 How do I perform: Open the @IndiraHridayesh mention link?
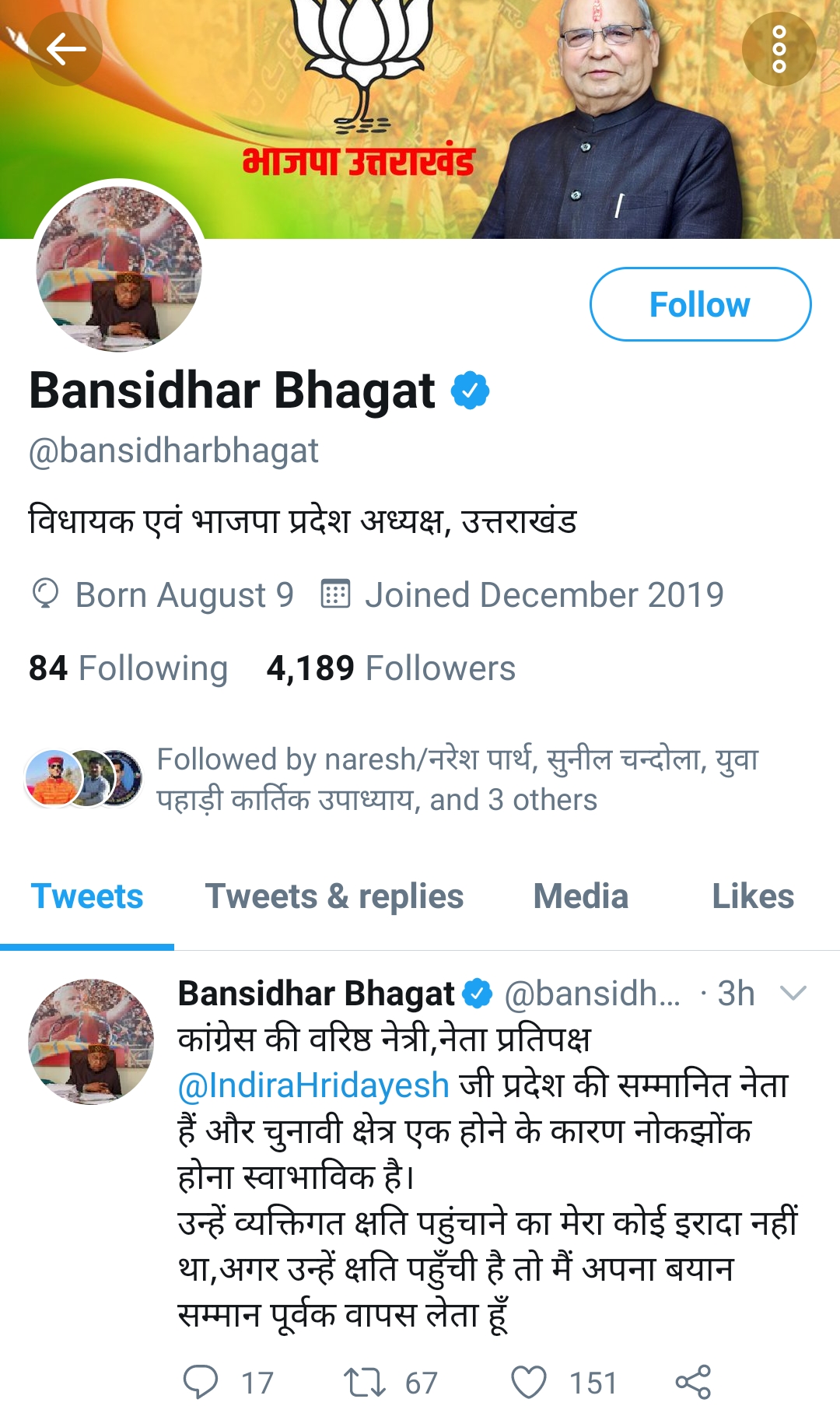coord(313,1085)
